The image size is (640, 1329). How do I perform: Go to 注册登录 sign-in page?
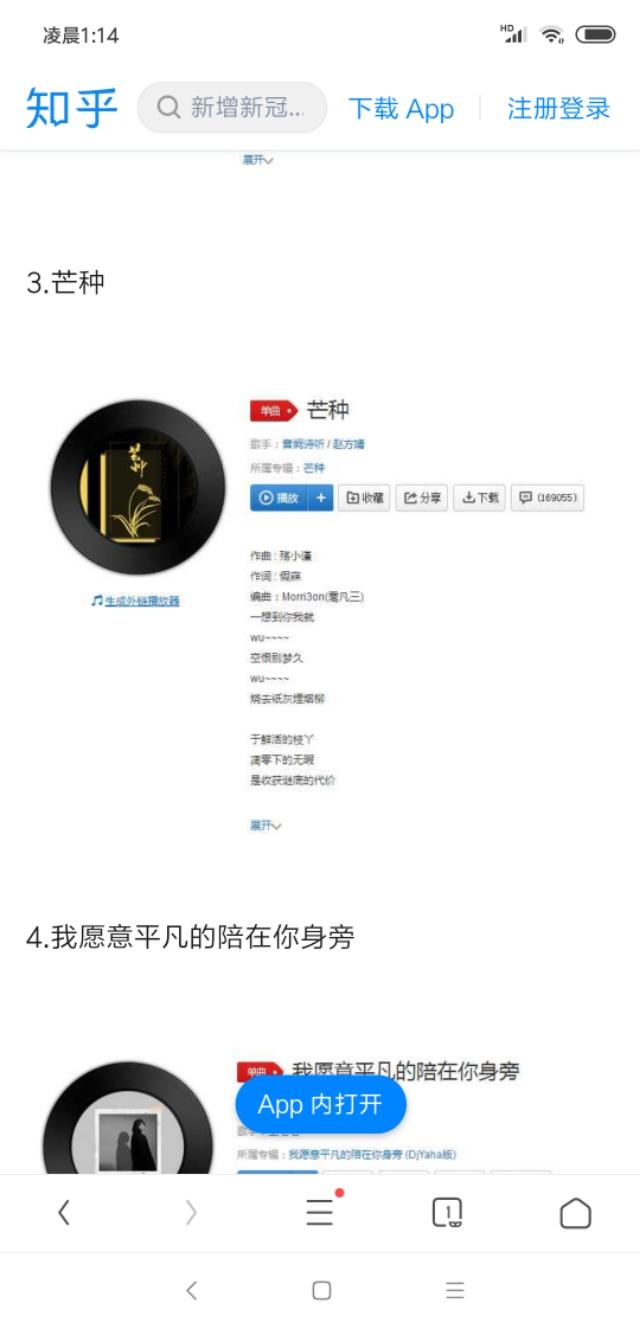point(559,108)
